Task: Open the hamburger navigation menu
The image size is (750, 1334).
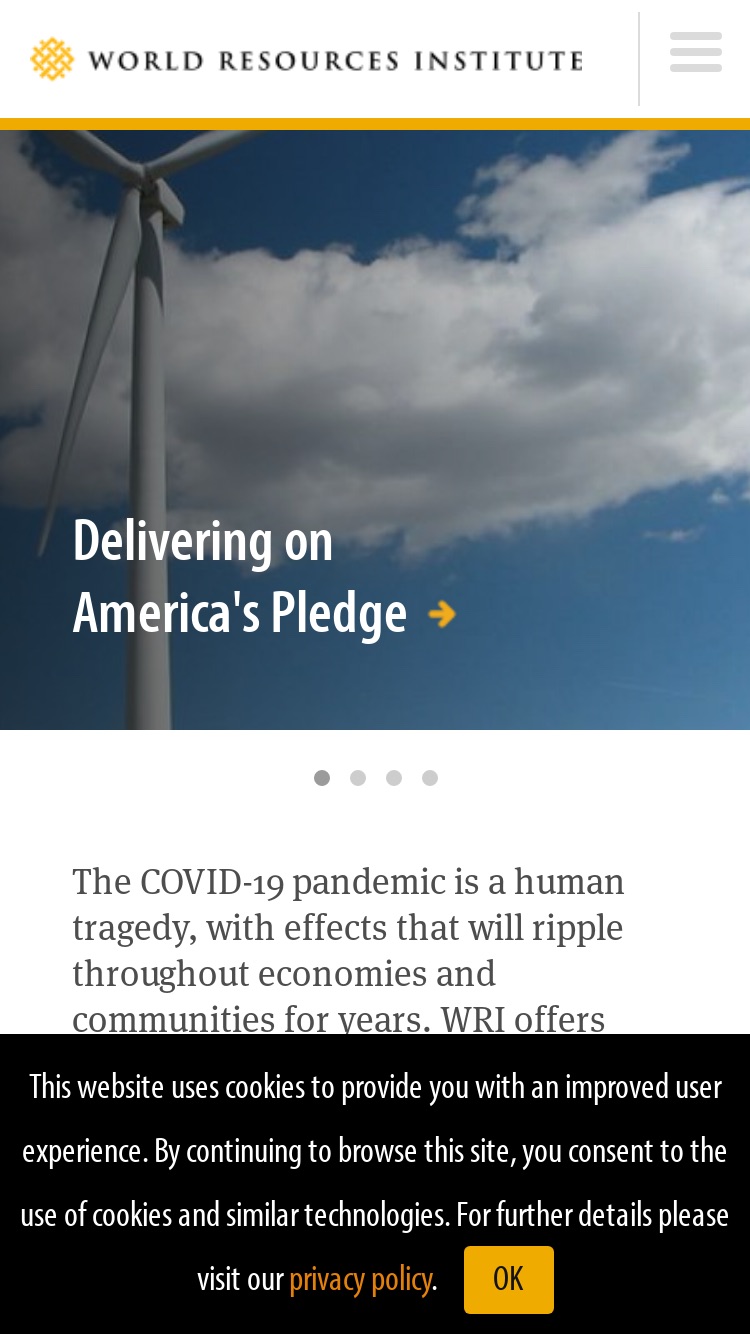Action: 696,52
